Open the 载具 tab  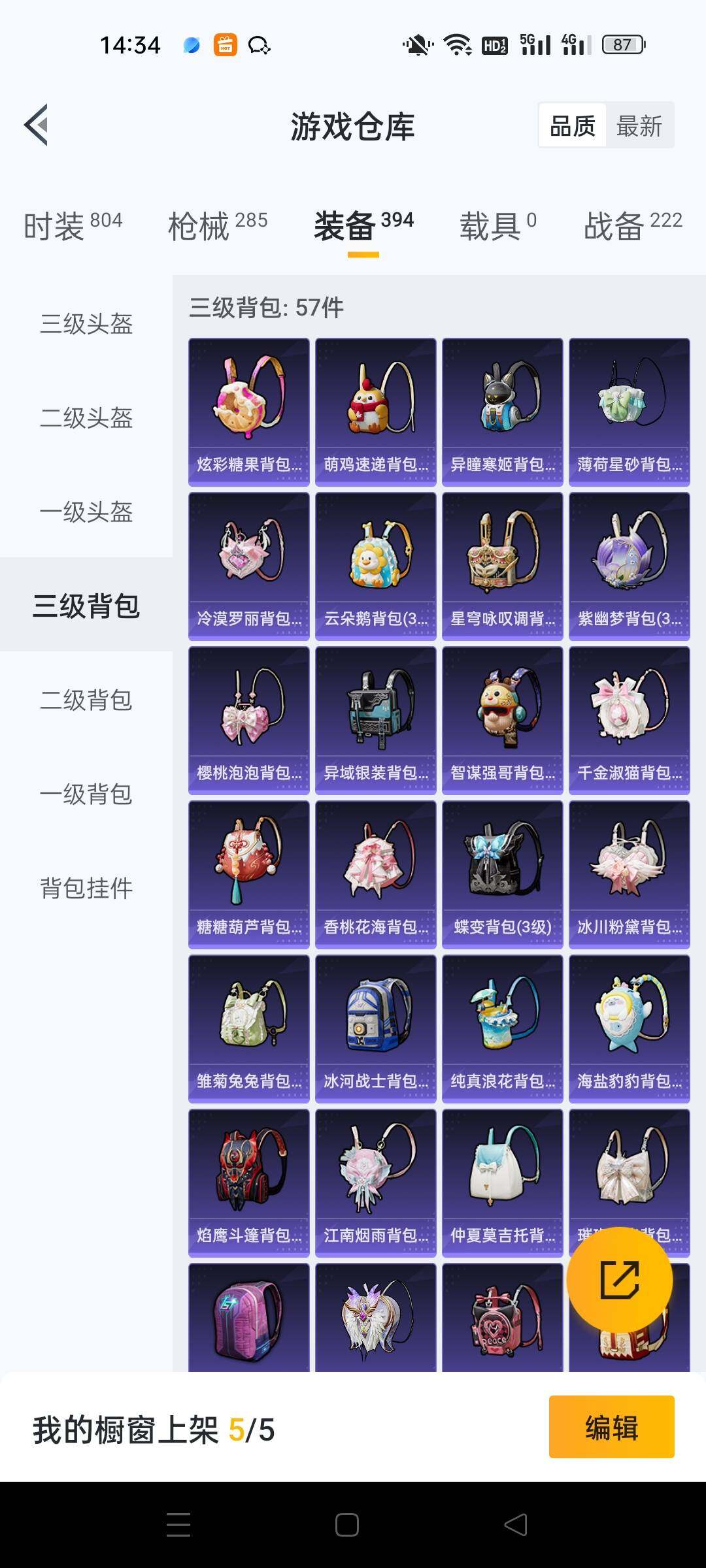point(497,226)
